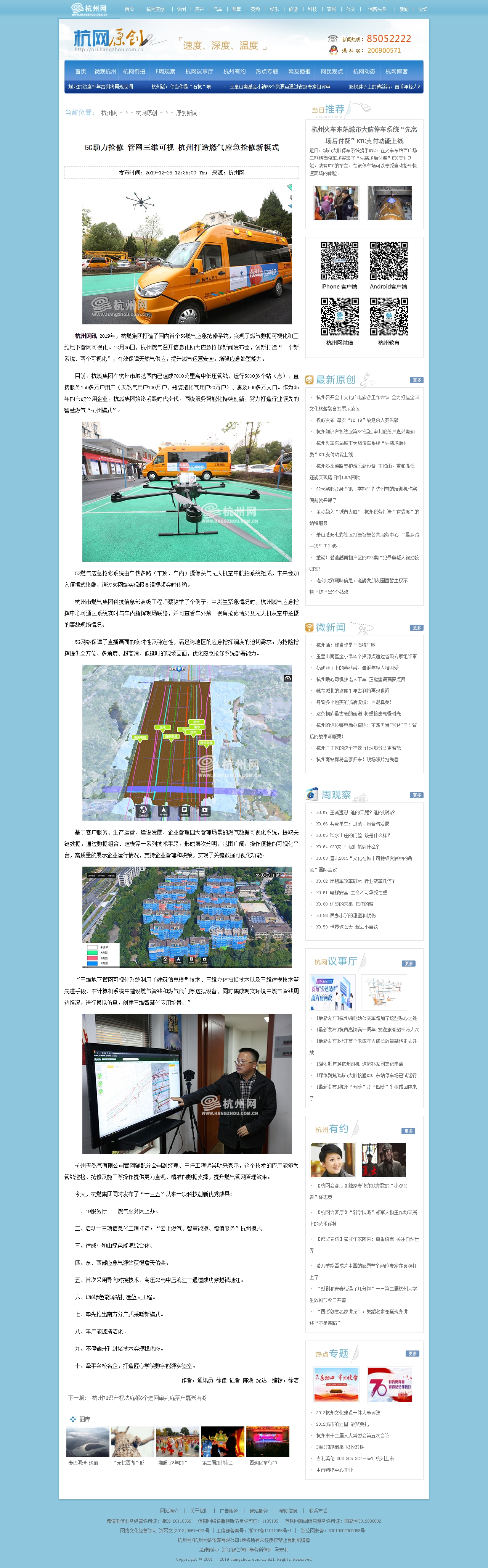Open 关于我们 in the footer
This screenshot has height=1568, width=488.
[199, 1511]
